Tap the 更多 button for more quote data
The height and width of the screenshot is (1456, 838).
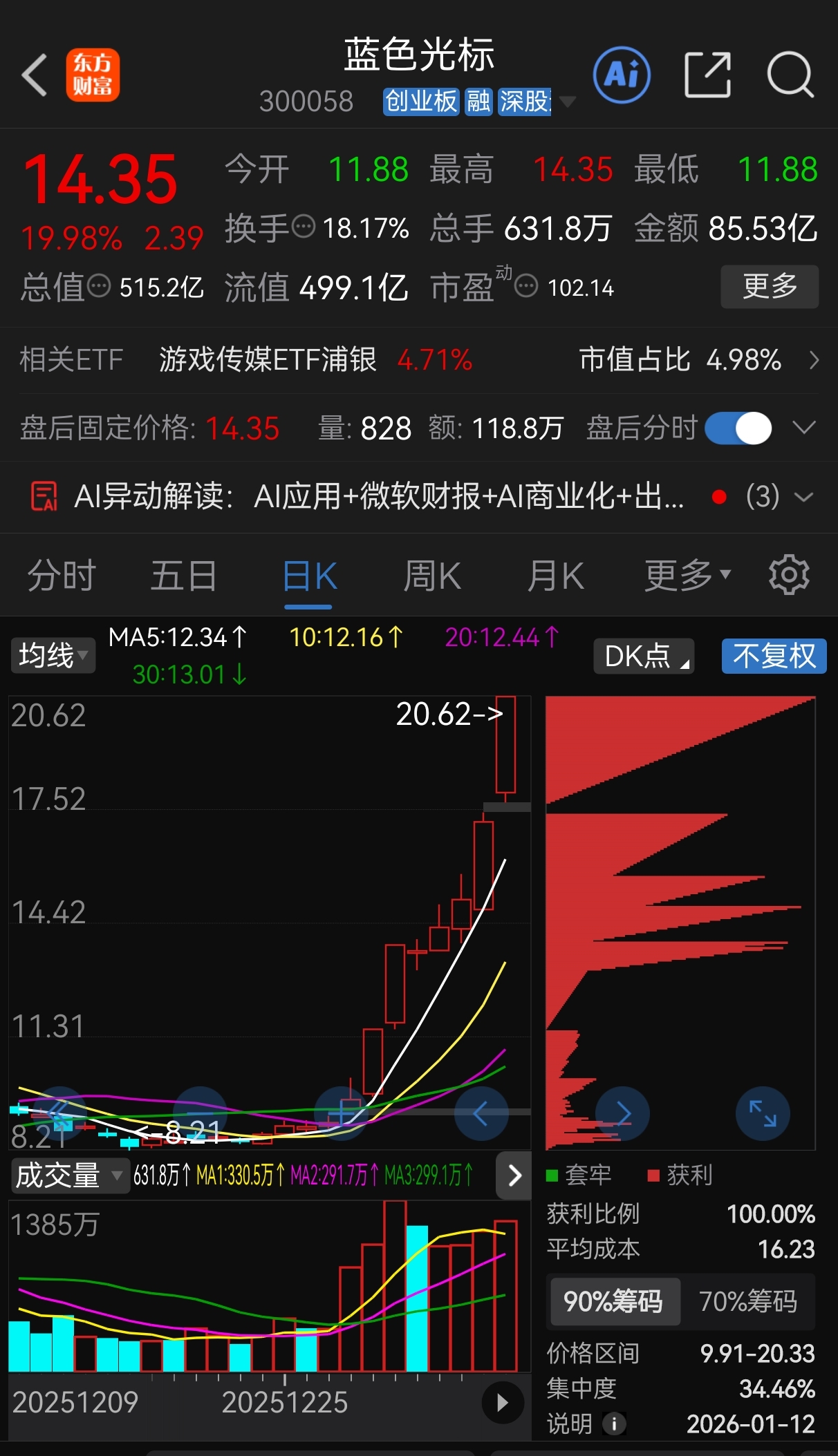pos(770,286)
